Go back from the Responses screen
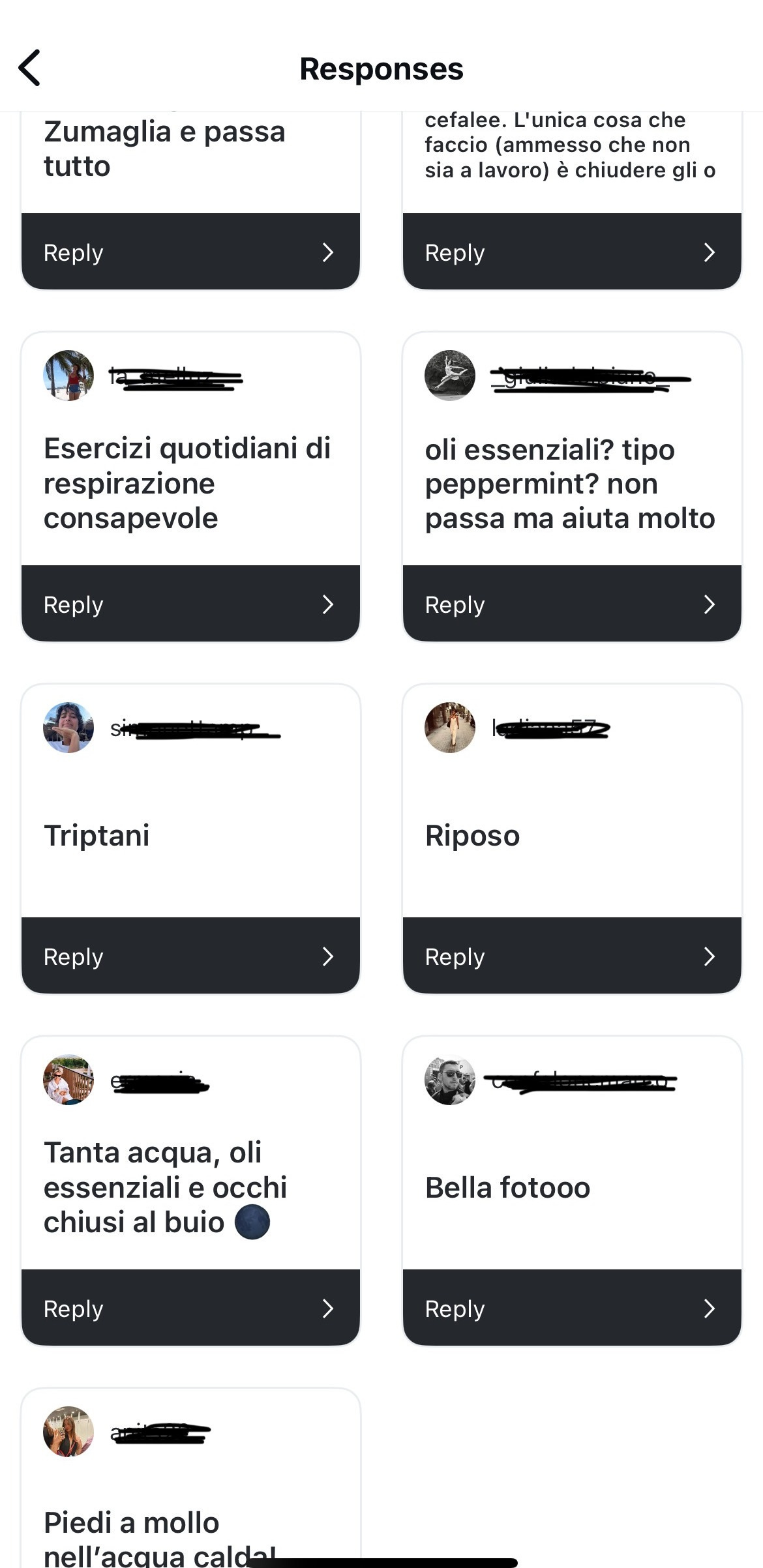The width and height of the screenshot is (763, 1568). click(30, 68)
